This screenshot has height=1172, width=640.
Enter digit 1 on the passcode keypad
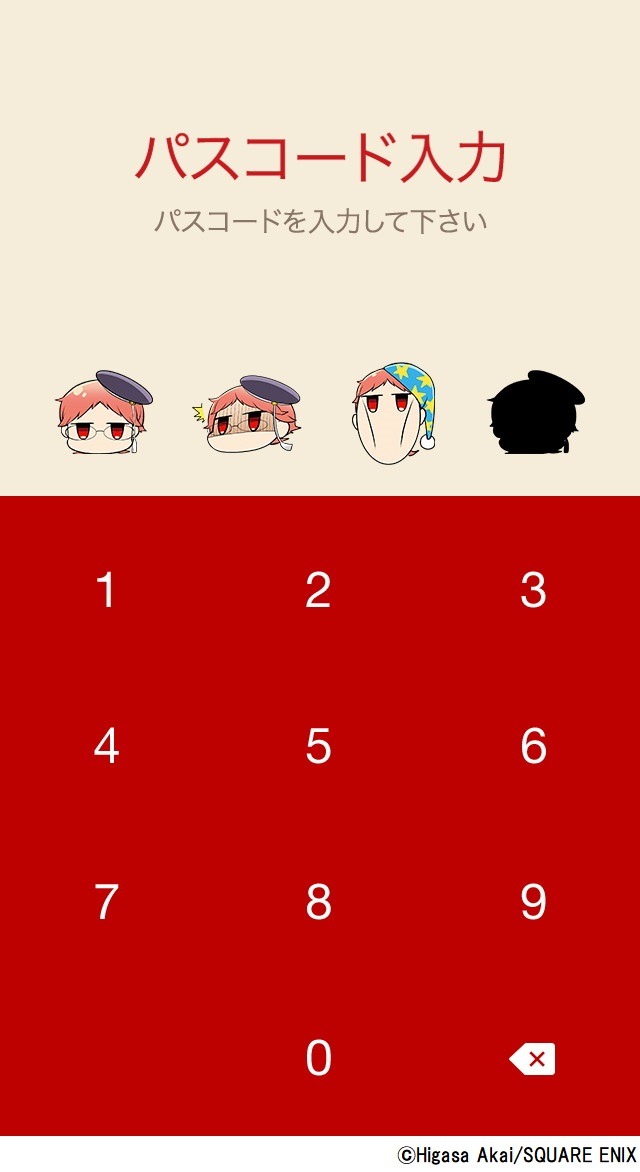coord(106,591)
